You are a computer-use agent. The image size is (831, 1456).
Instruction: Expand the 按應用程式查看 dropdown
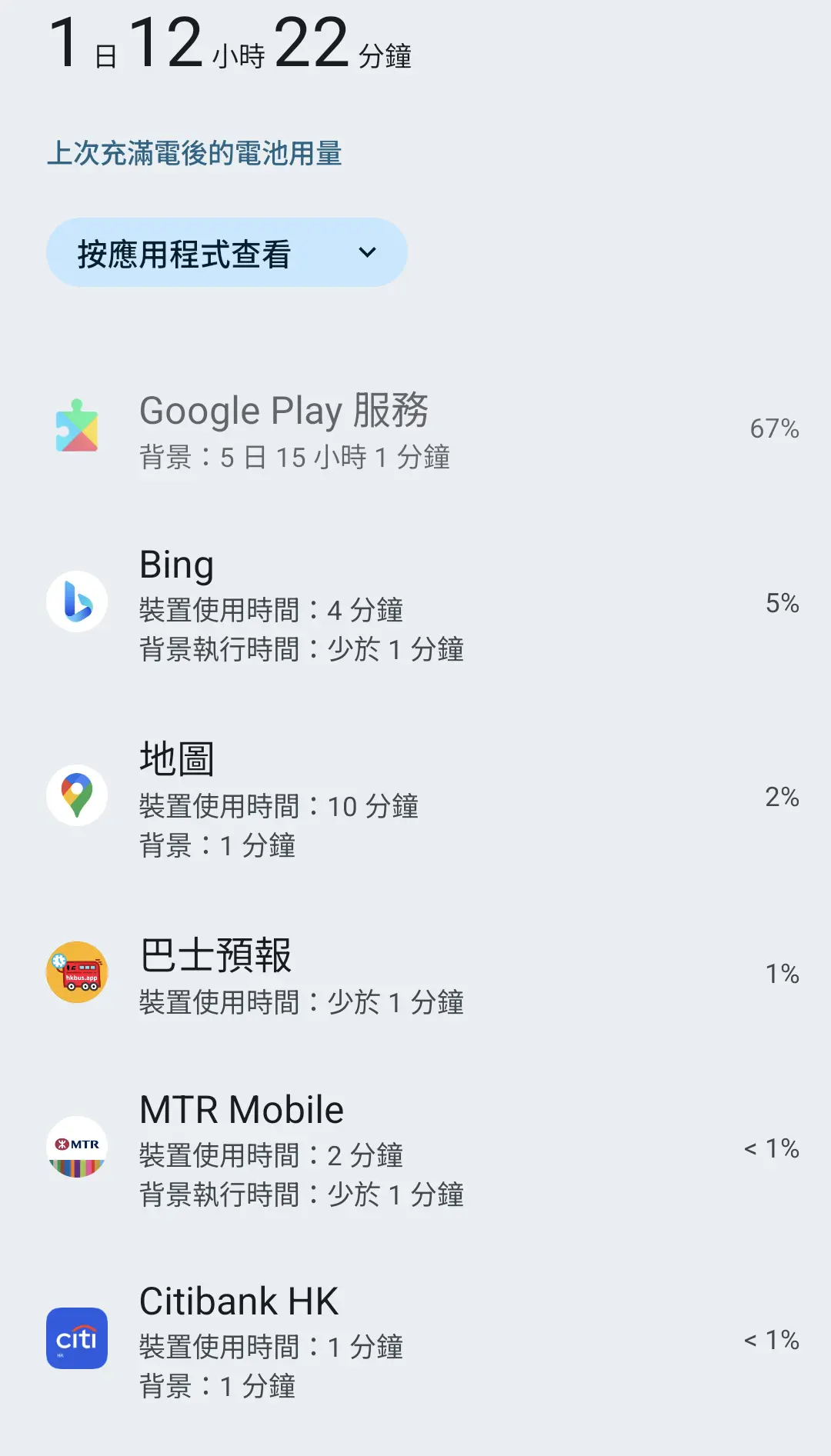[x=226, y=252]
